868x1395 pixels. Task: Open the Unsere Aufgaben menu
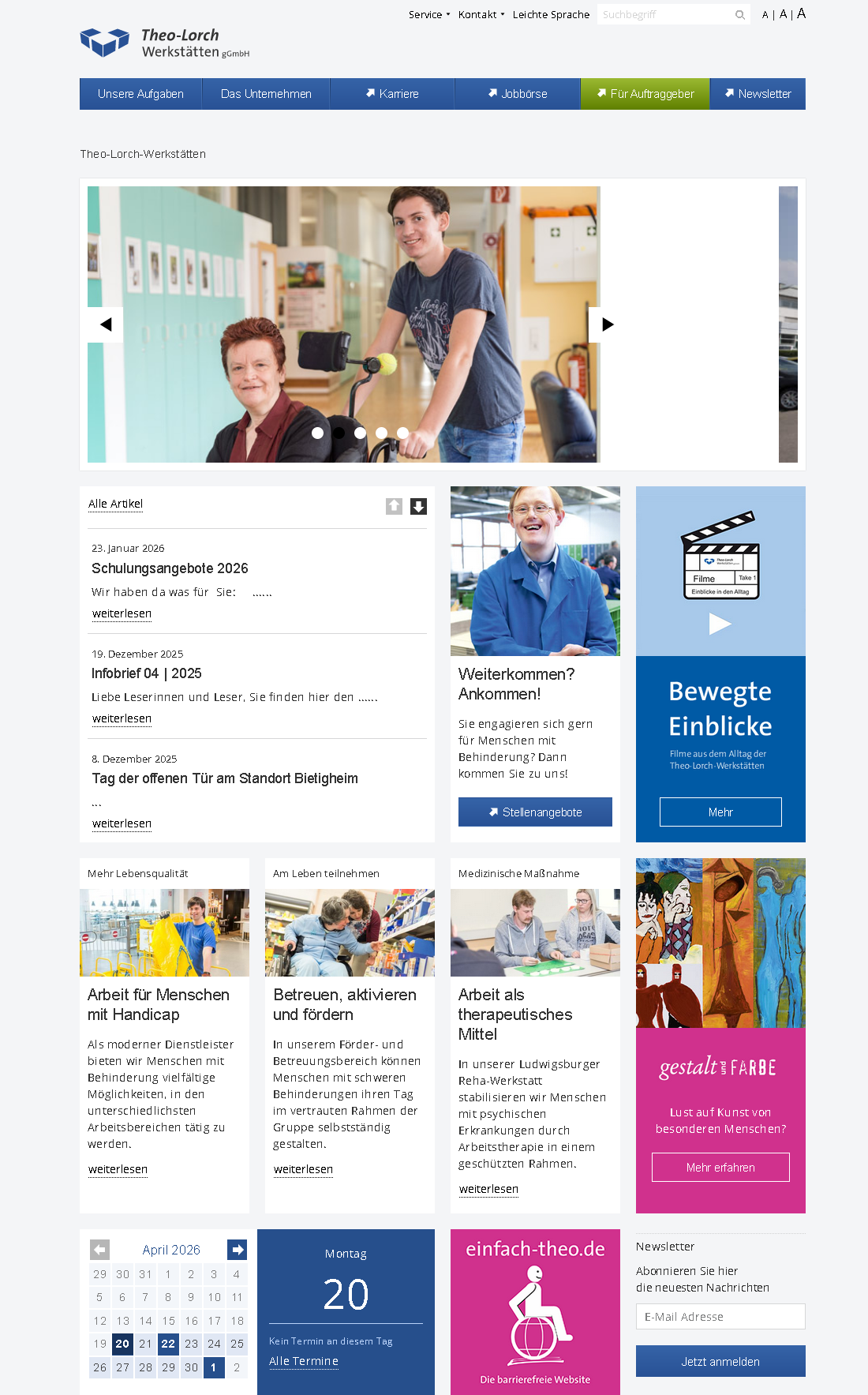click(140, 94)
